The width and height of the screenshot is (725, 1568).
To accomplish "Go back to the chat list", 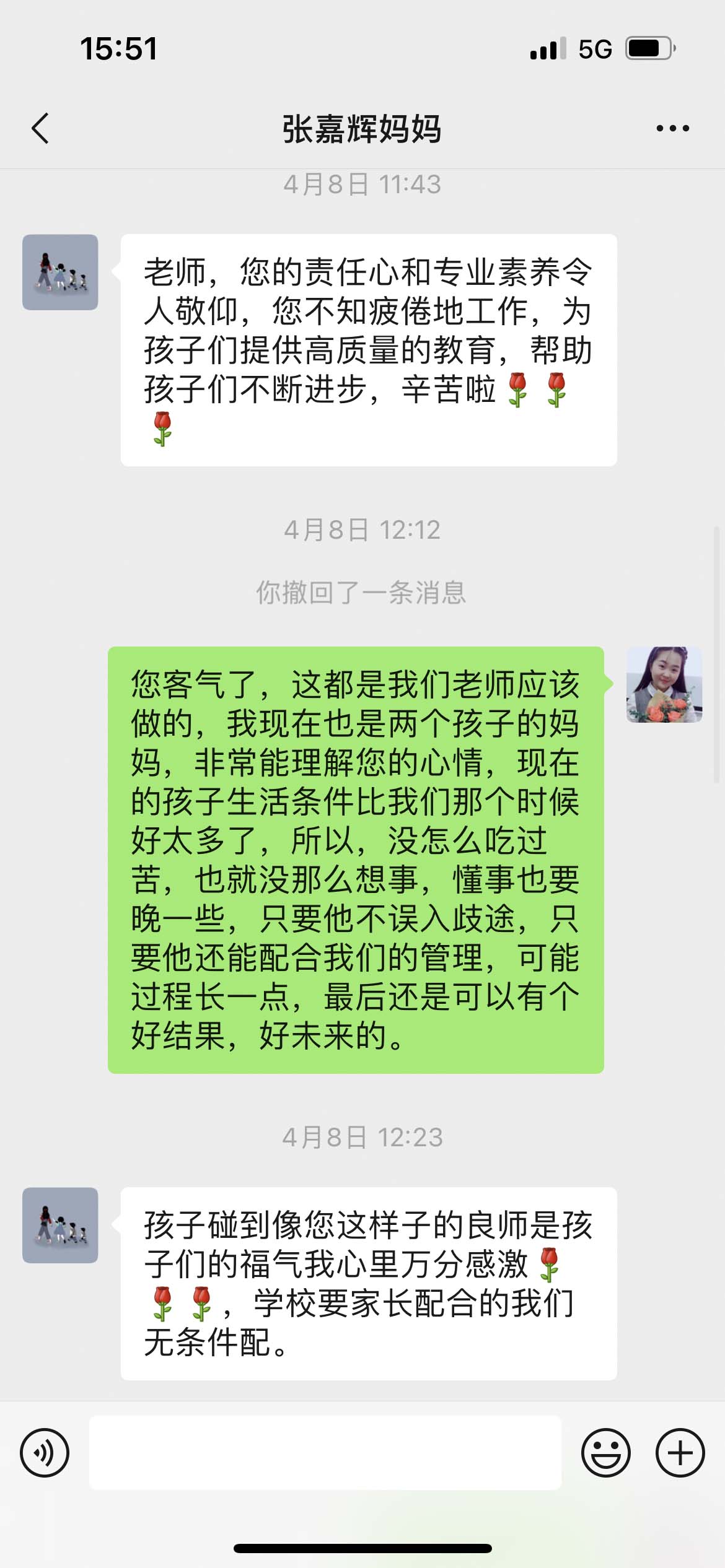I will click(40, 129).
